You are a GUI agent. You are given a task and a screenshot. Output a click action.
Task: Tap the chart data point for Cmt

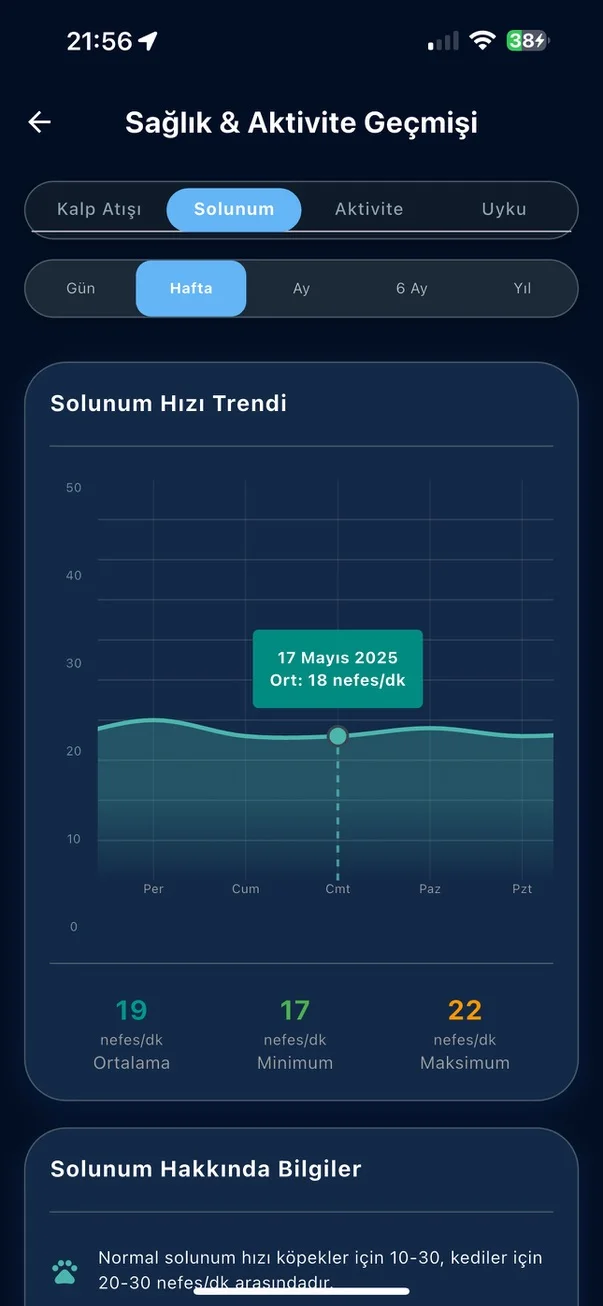(x=338, y=736)
